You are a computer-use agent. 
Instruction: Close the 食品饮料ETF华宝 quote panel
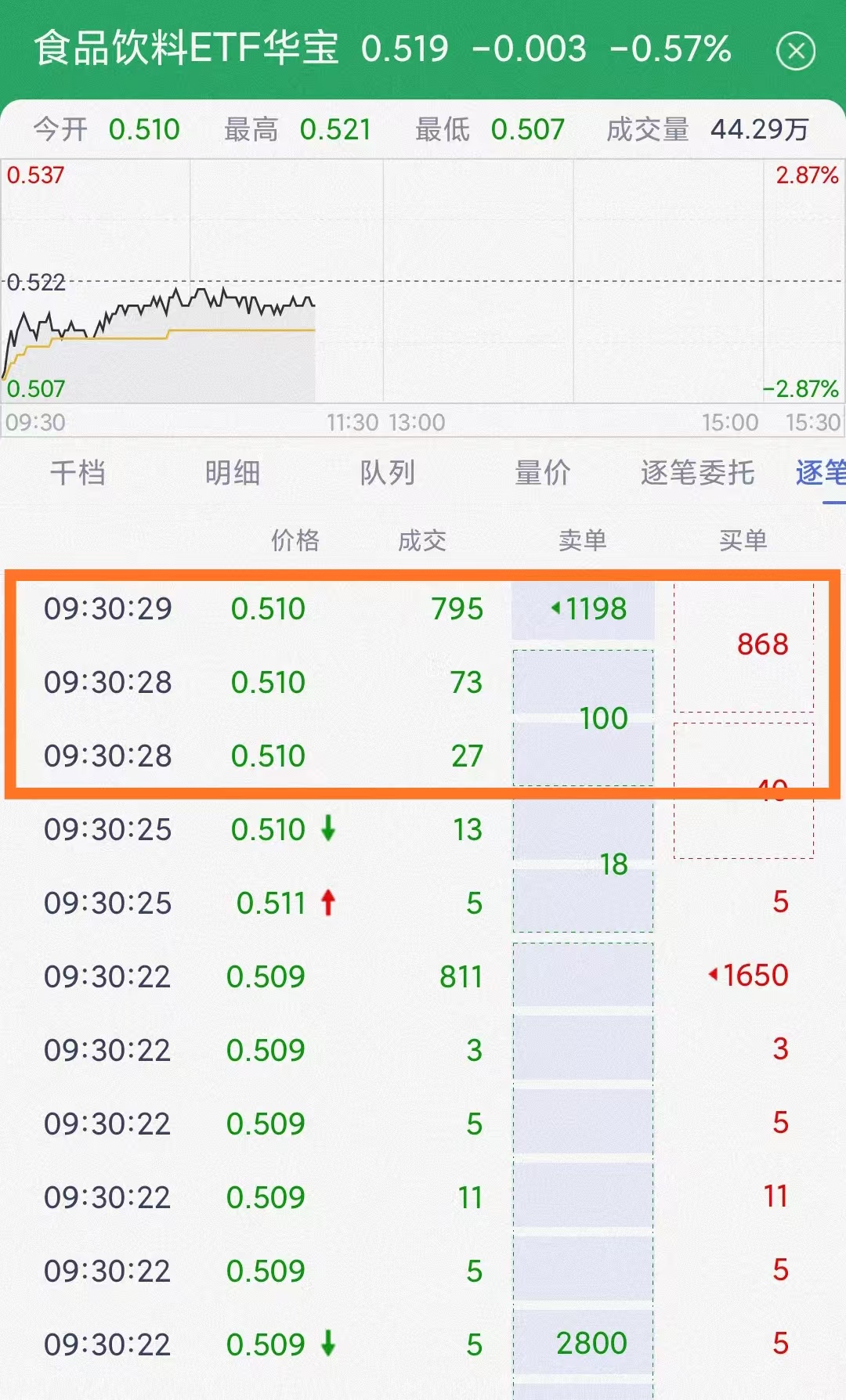pos(796,52)
